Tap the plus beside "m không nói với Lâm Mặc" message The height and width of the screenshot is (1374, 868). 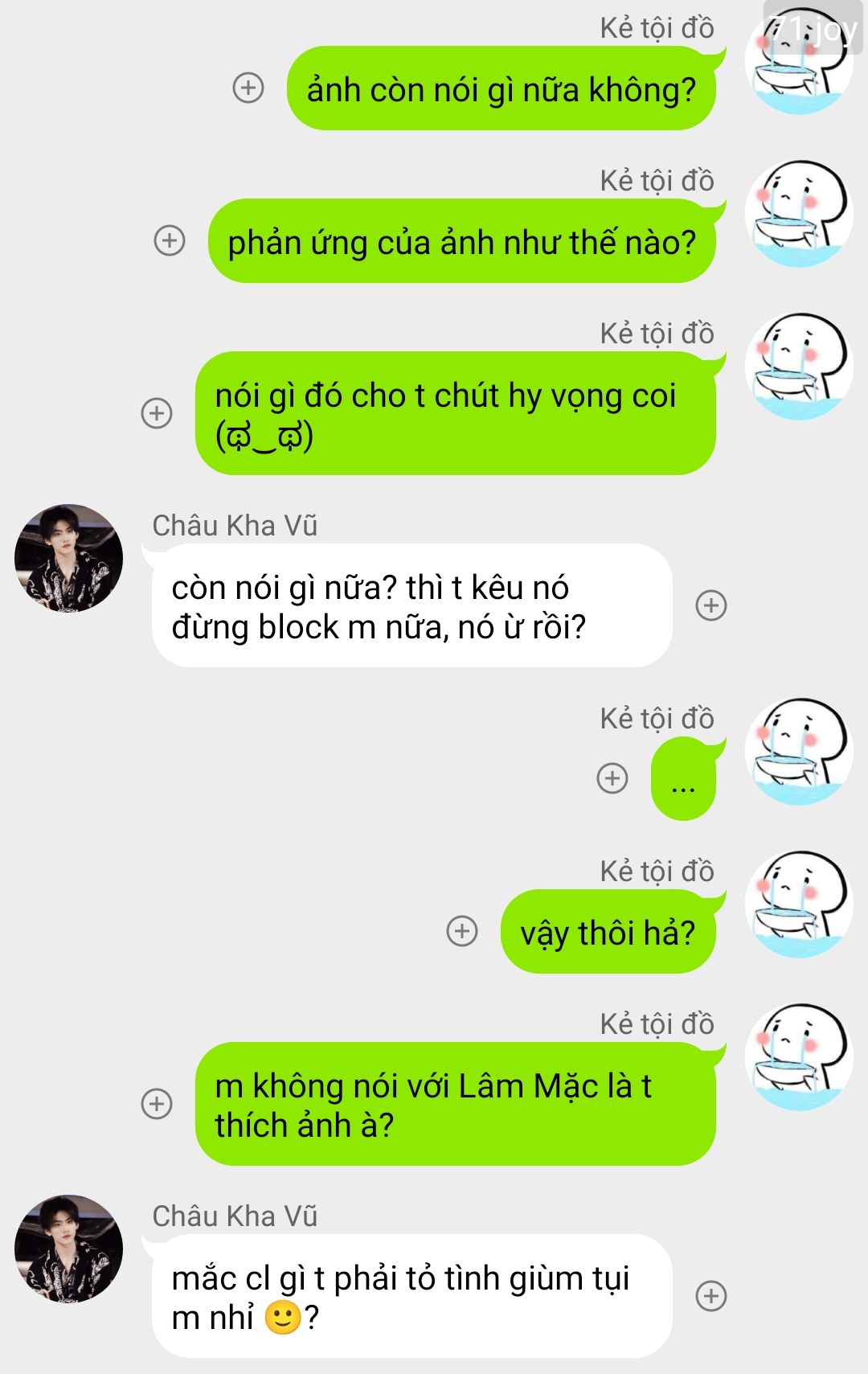[157, 1104]
